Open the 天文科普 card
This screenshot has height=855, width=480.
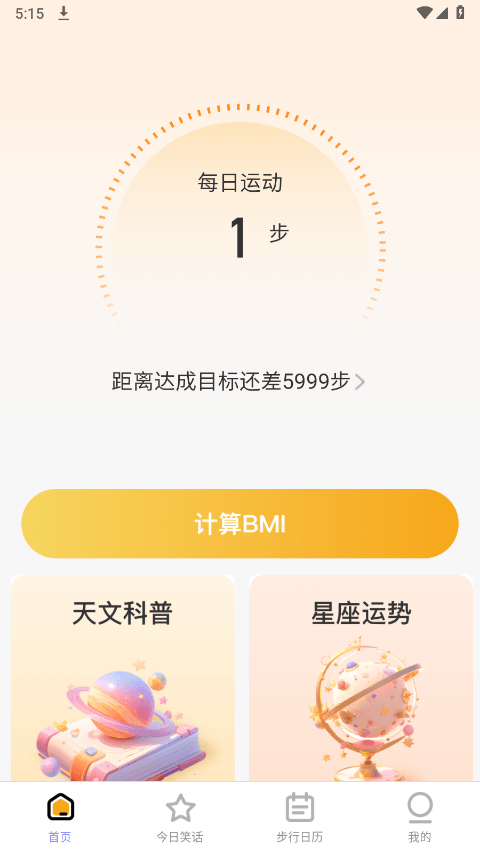pyautogui.click(x=123, y=678)
